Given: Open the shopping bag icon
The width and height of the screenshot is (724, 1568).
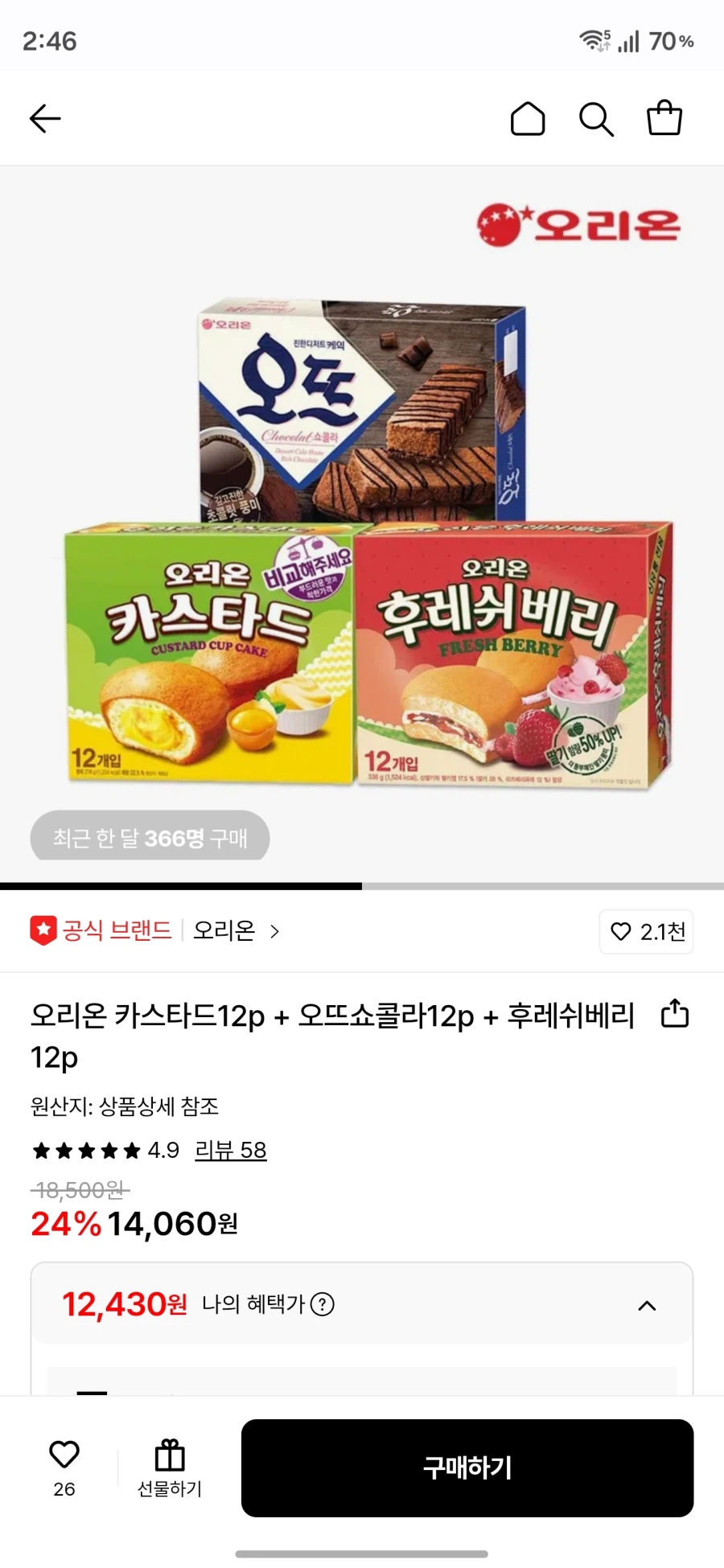Looking at the screenshot, I should point(664,117).
